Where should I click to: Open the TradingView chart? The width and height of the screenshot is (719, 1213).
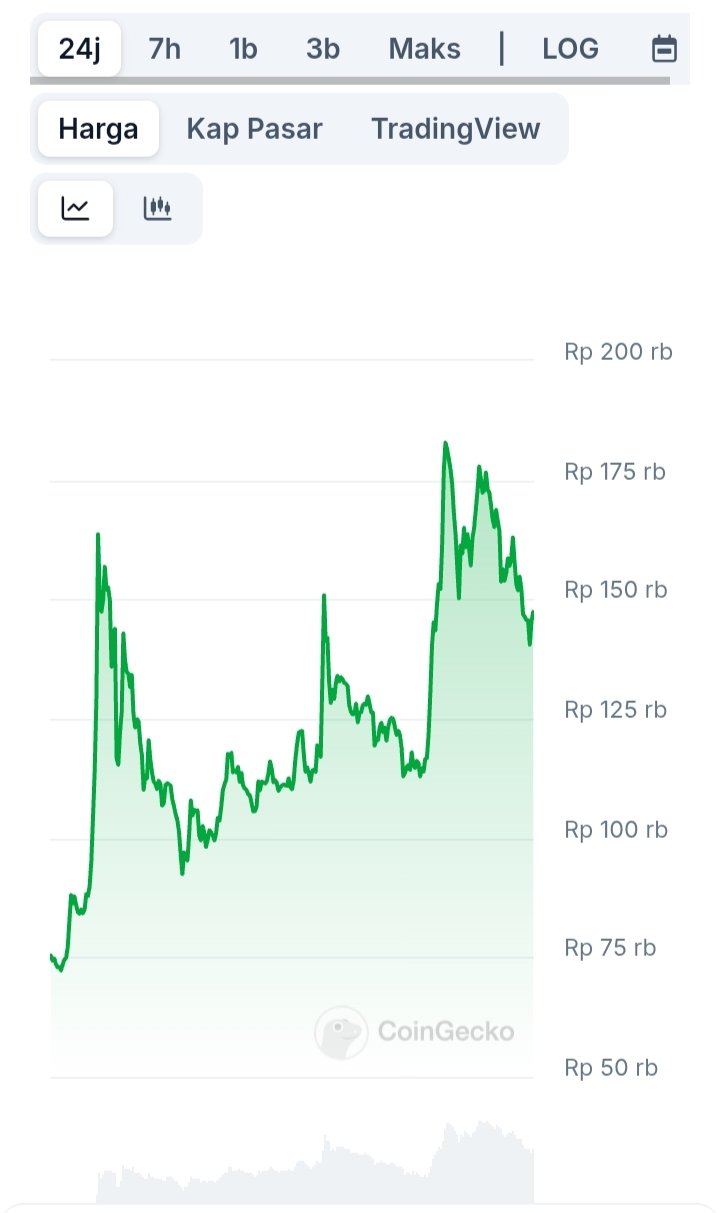[x=456, y=129]
